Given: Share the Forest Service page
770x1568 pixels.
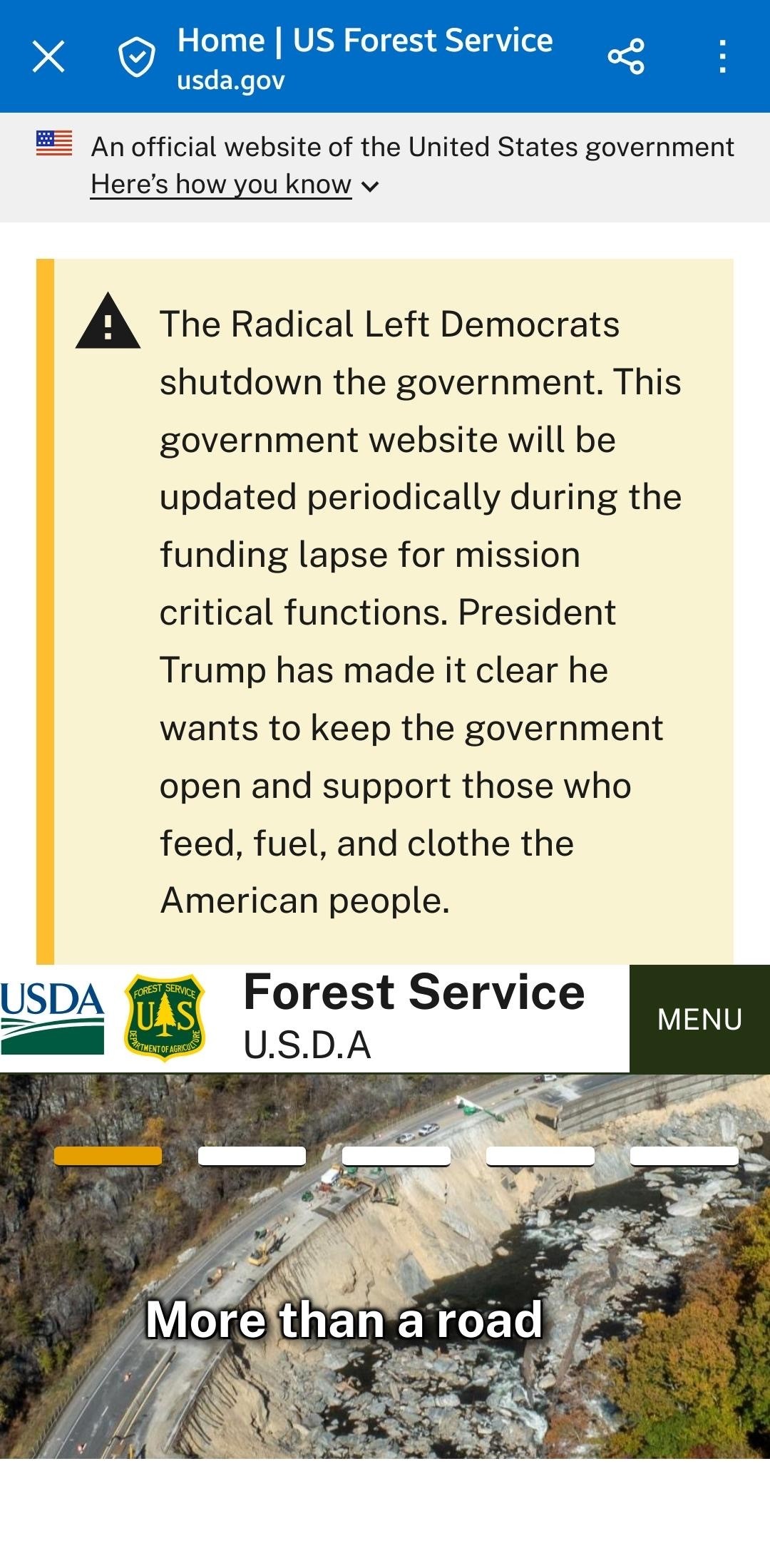Looking at the screenshot, I should point(626,56).
